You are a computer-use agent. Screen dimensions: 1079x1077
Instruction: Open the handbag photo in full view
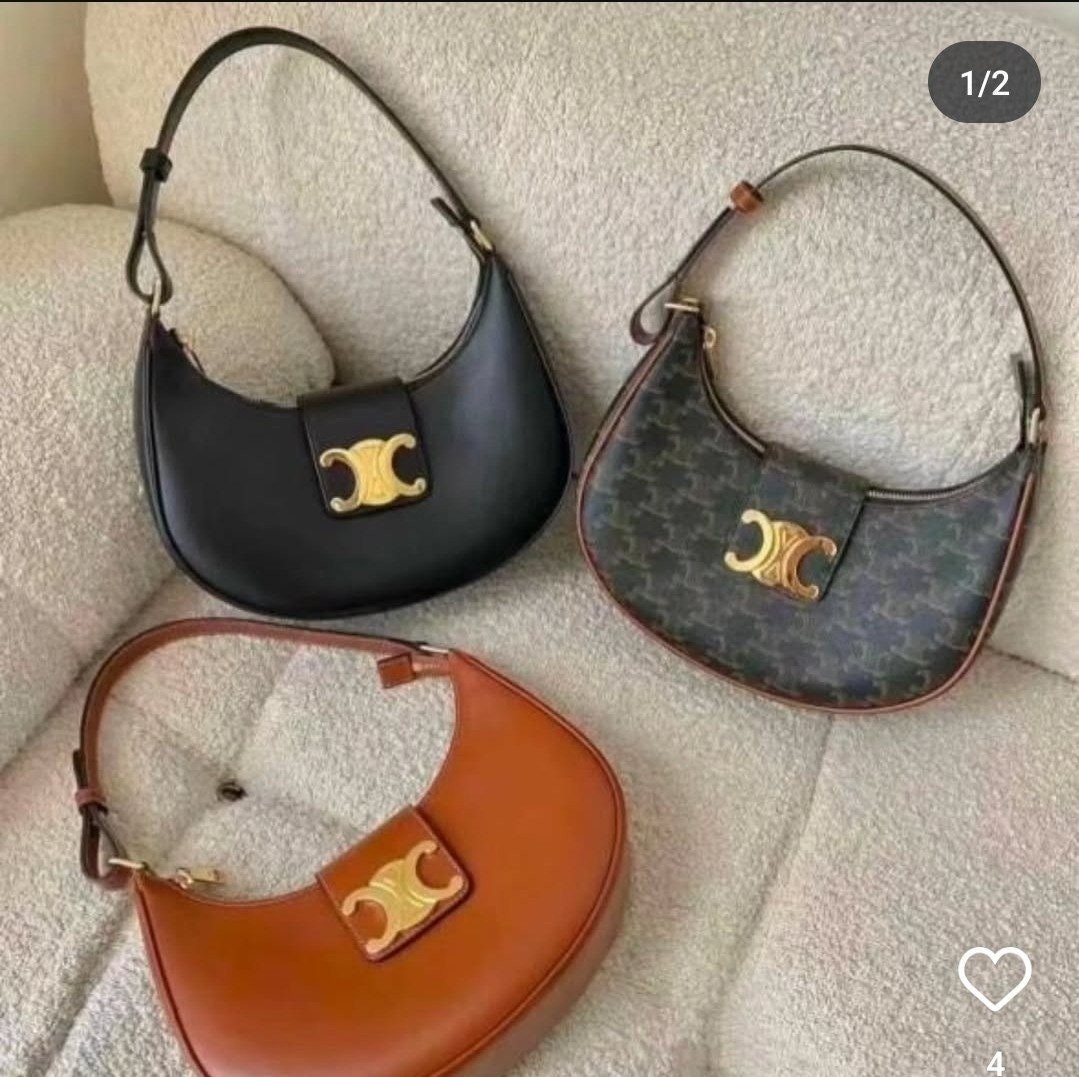pos(540,540)
